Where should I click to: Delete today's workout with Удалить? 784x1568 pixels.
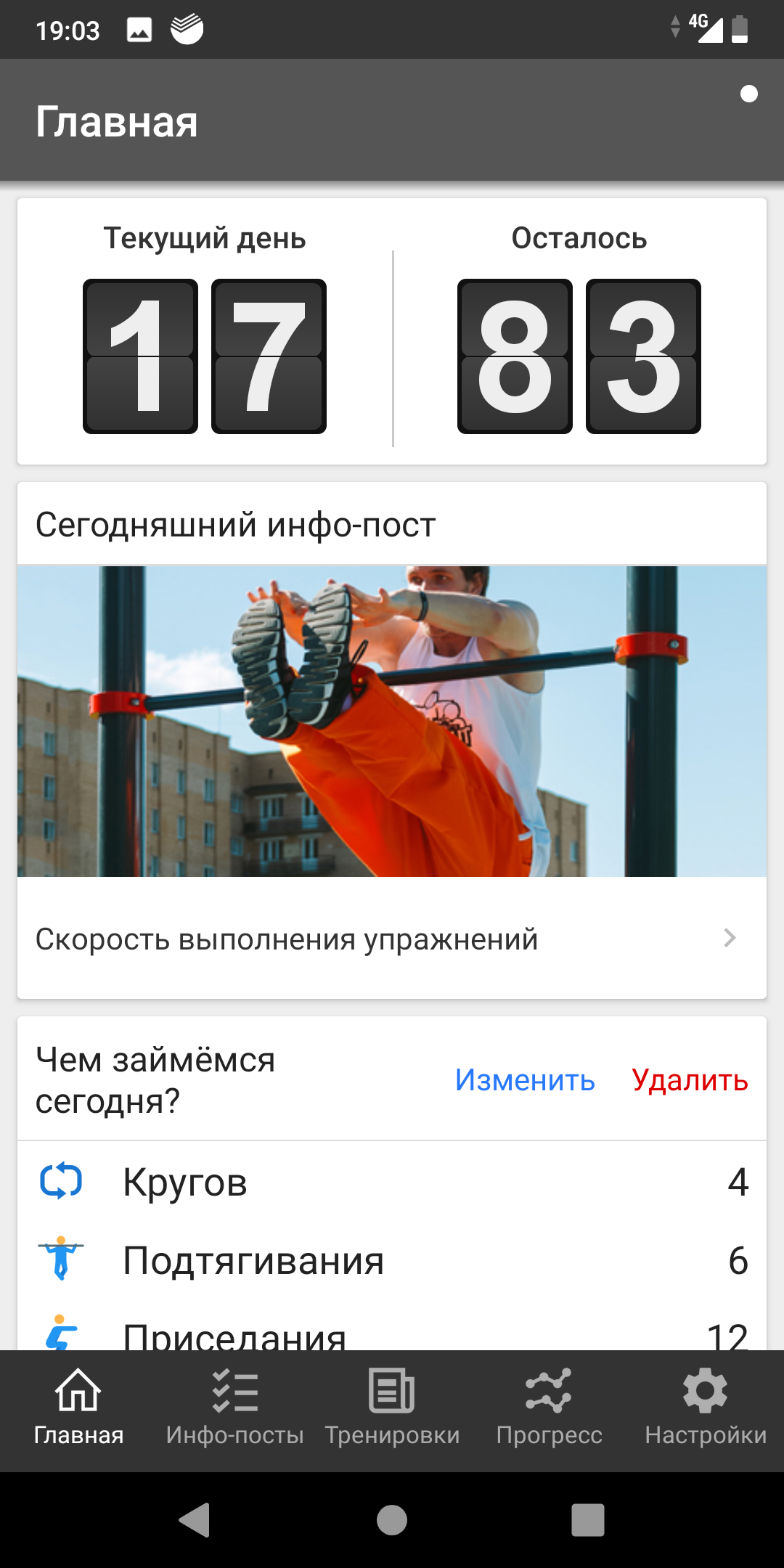(690, 1080)
